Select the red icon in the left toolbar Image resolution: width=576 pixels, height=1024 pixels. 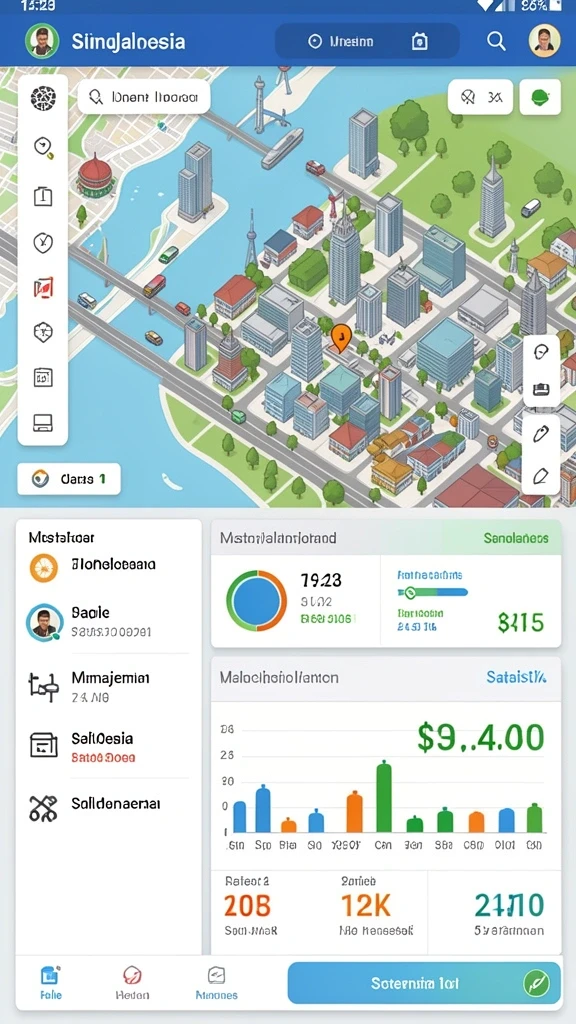(x=43, y=286)
